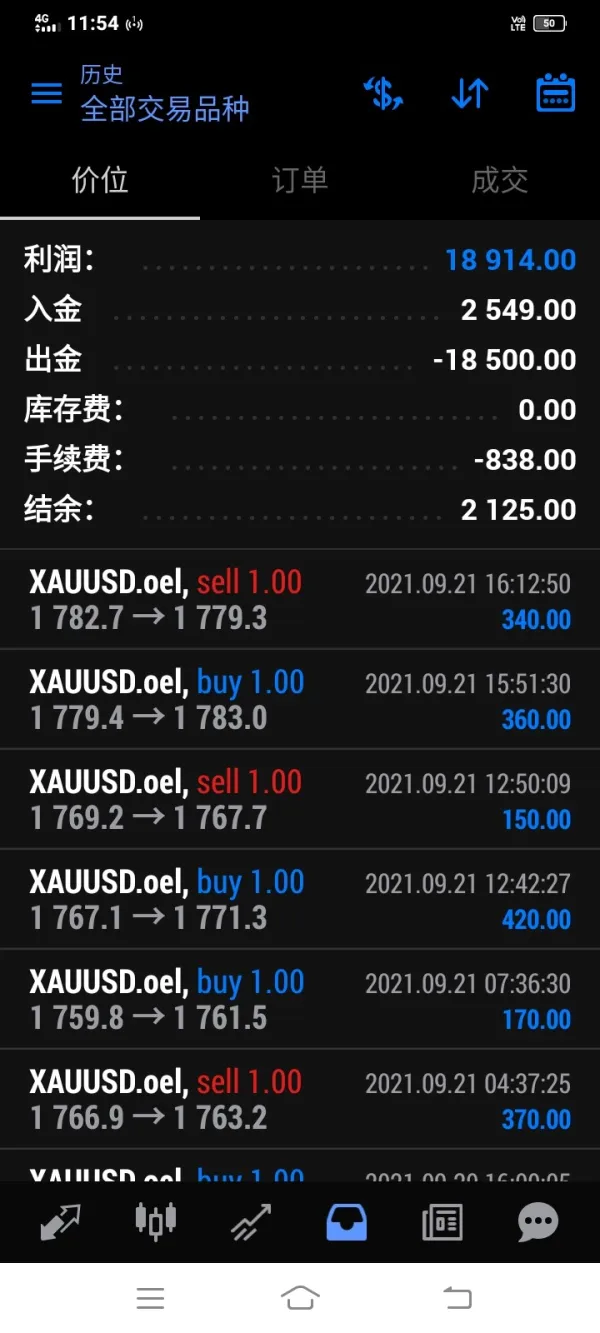View the sell trade from 12:50:09

click(x=300, y=800)
